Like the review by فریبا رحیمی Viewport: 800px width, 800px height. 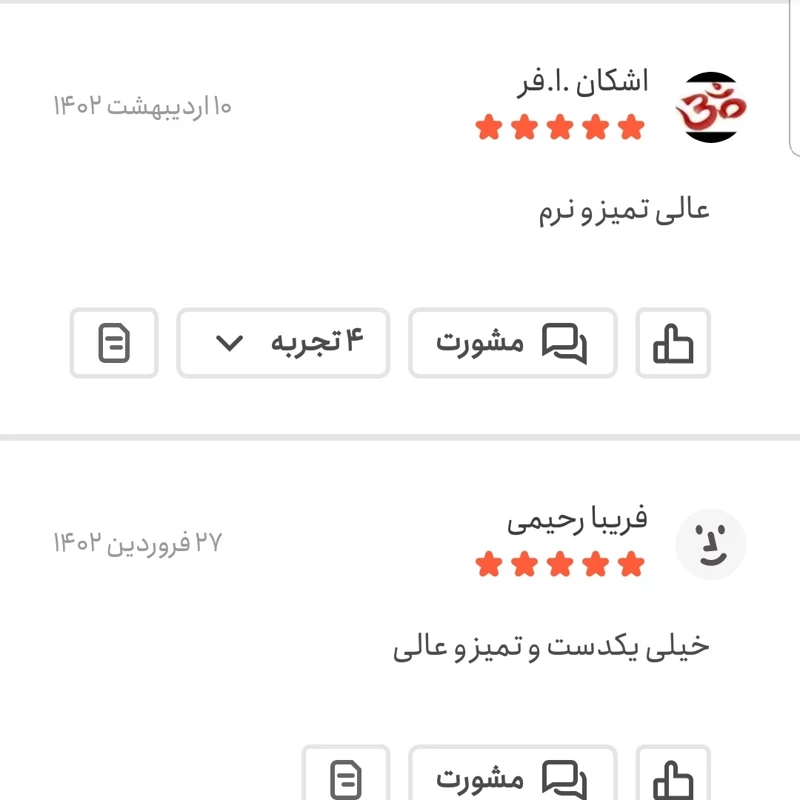pos(673,776)
